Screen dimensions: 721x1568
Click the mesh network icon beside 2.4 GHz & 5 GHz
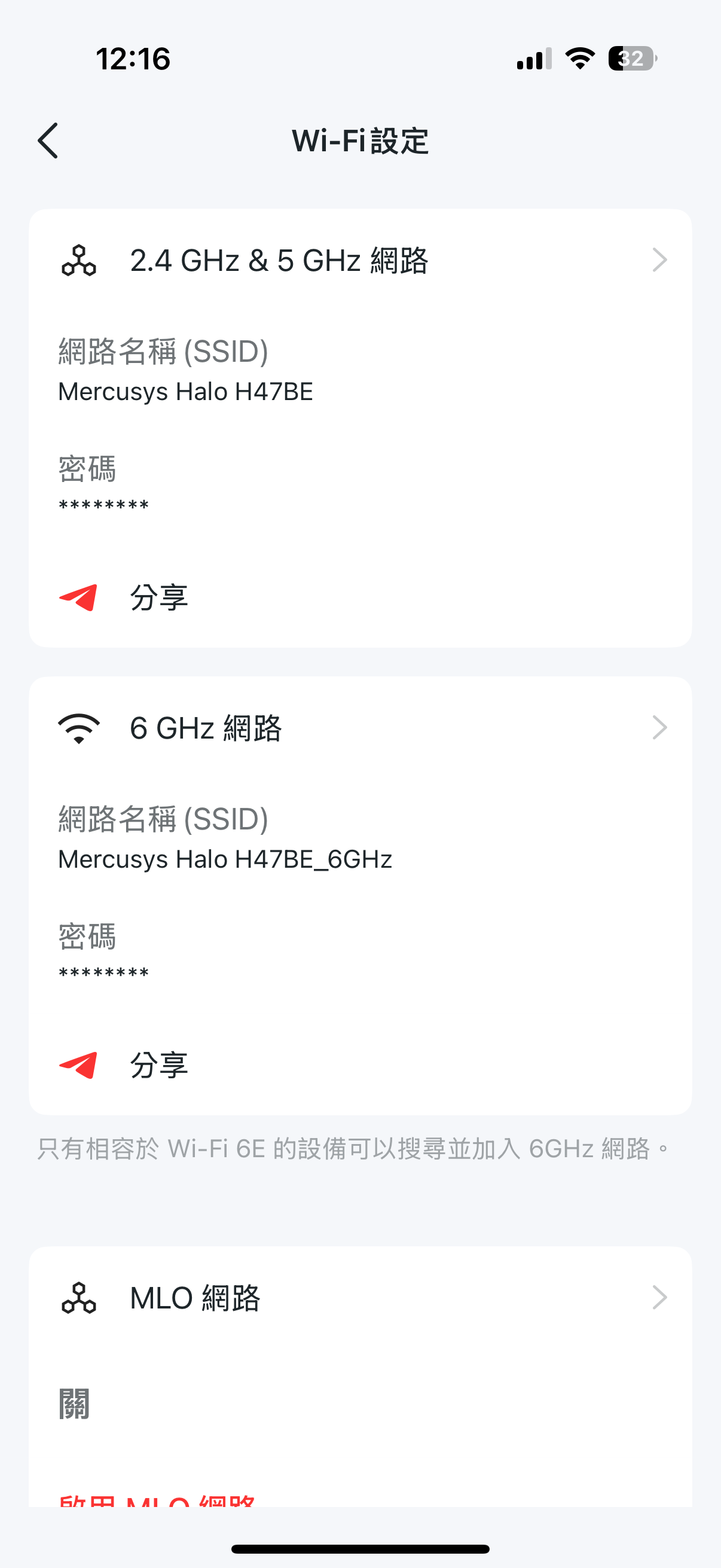point(79,261)
